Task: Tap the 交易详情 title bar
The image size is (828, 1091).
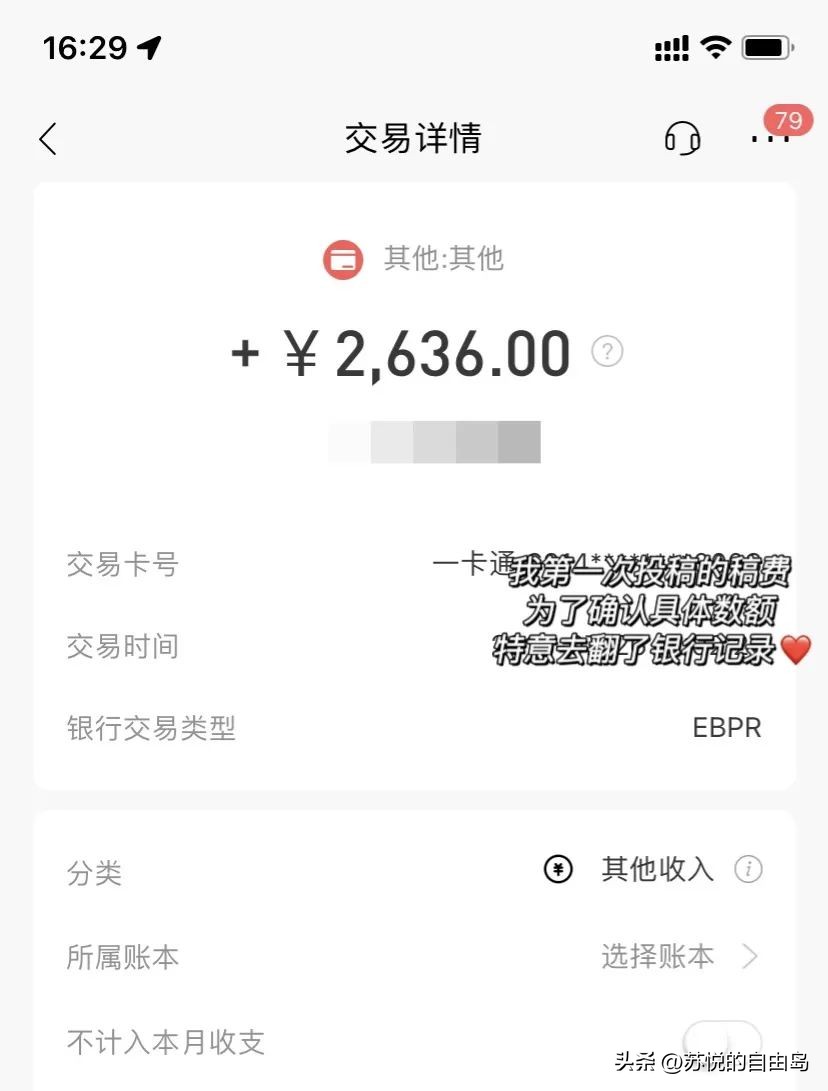Action: tap(414, 139)
